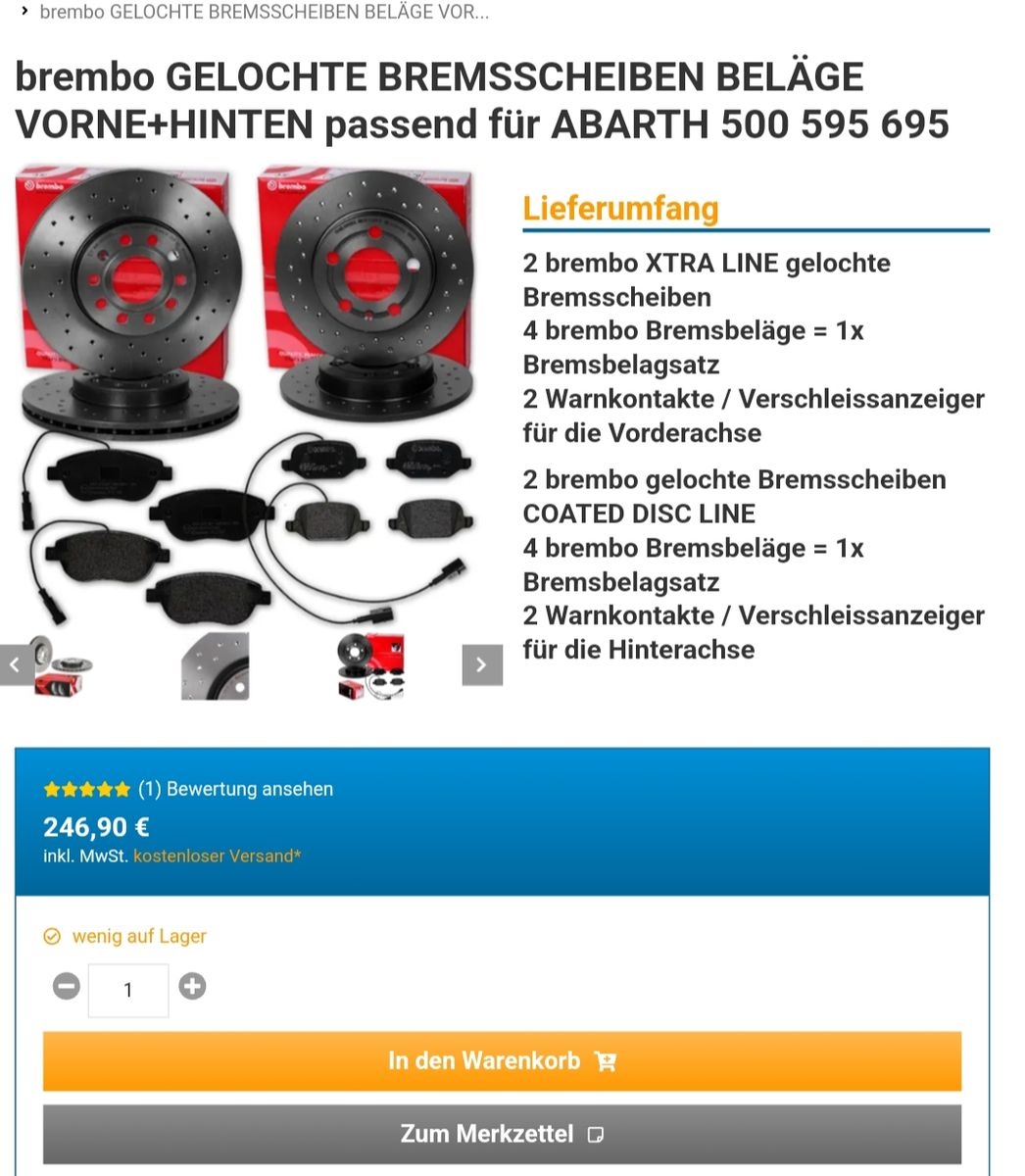
Task: Increase quantity with plus button
Action: 192,986
